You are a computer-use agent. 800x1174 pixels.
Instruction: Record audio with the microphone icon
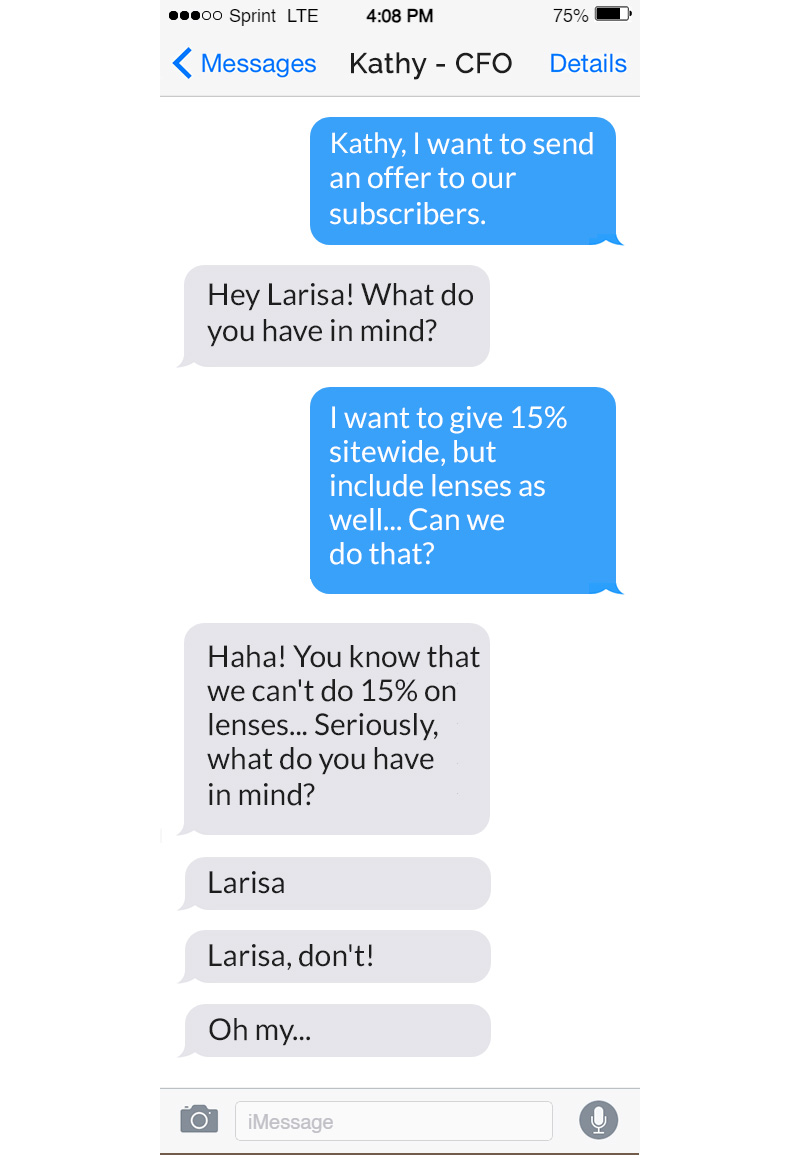tap(598, 1119)
